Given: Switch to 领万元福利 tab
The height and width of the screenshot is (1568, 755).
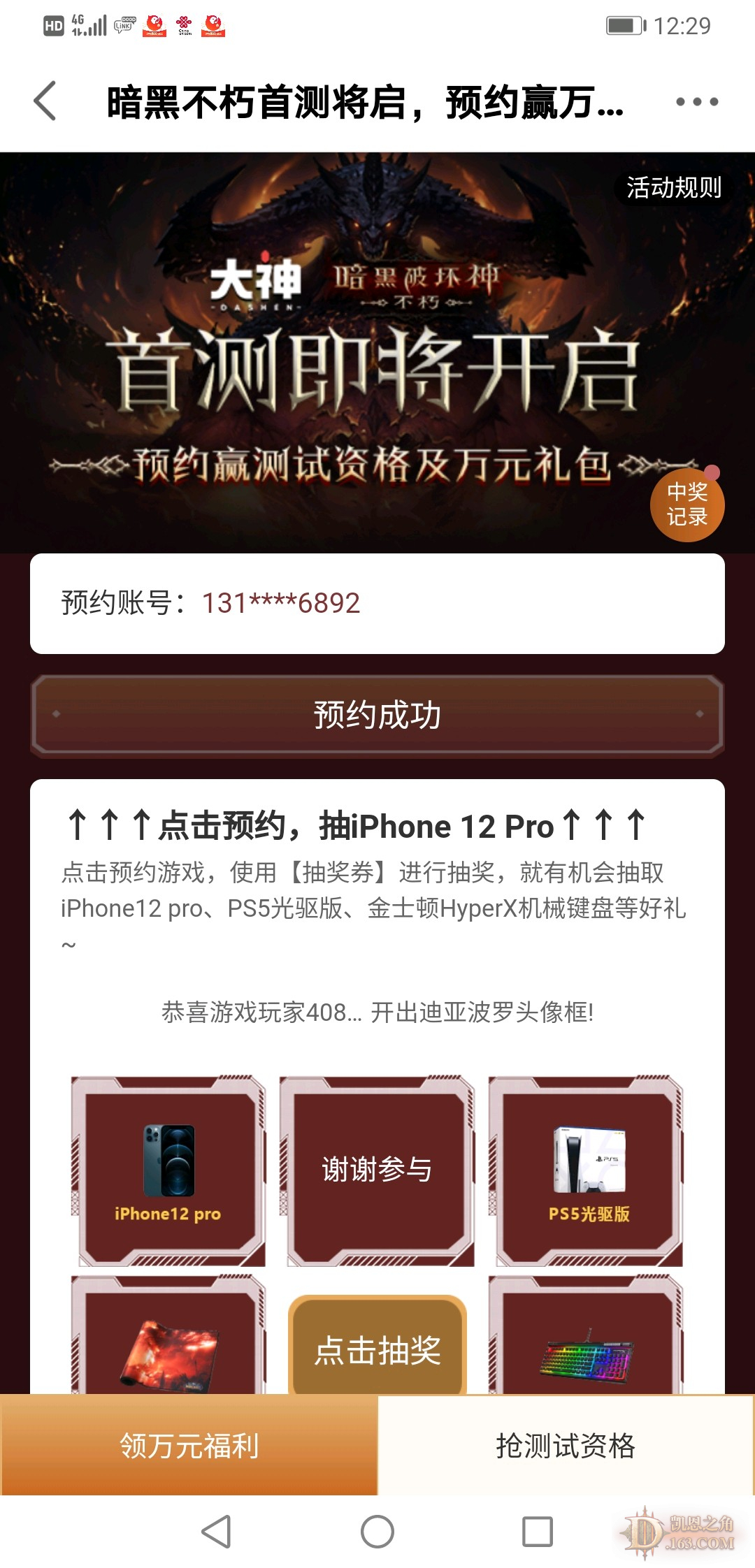Looking at the screenshot, I should pyautogui.click(x=189, y=1445).
